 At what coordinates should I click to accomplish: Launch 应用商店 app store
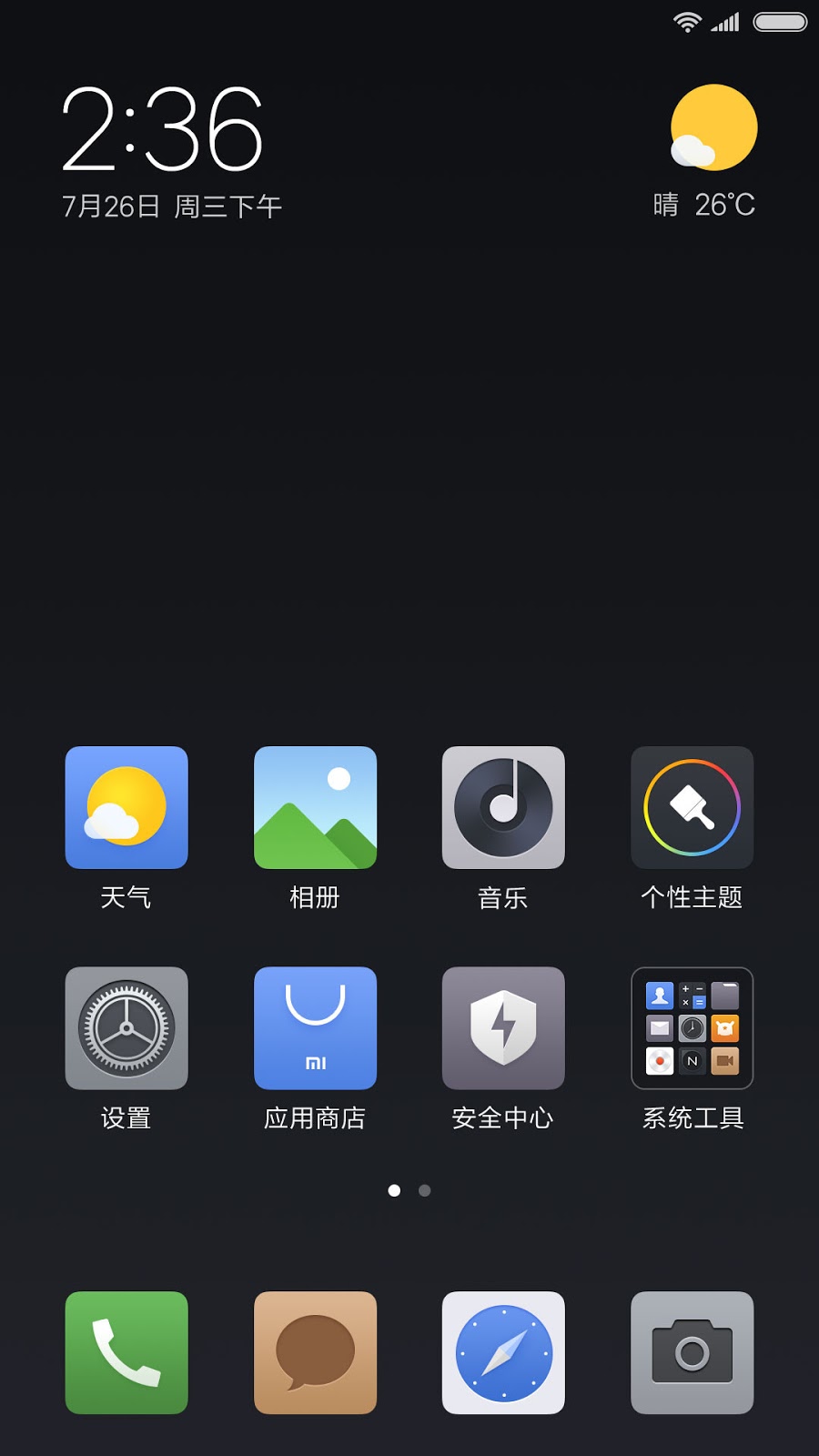[315, 1028]
